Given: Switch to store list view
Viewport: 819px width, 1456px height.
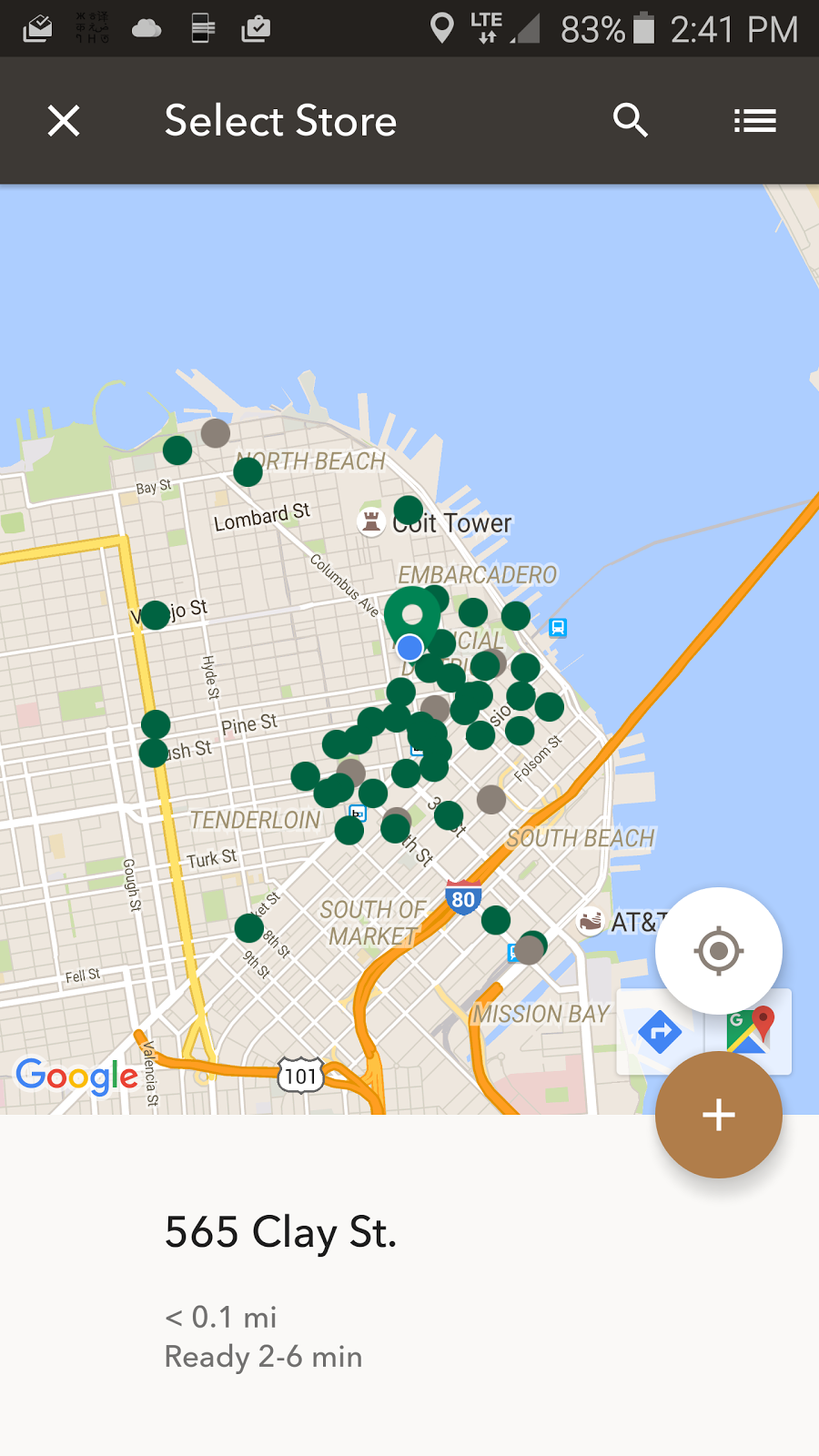Looking at the screenshot, I should coord(754,121).
